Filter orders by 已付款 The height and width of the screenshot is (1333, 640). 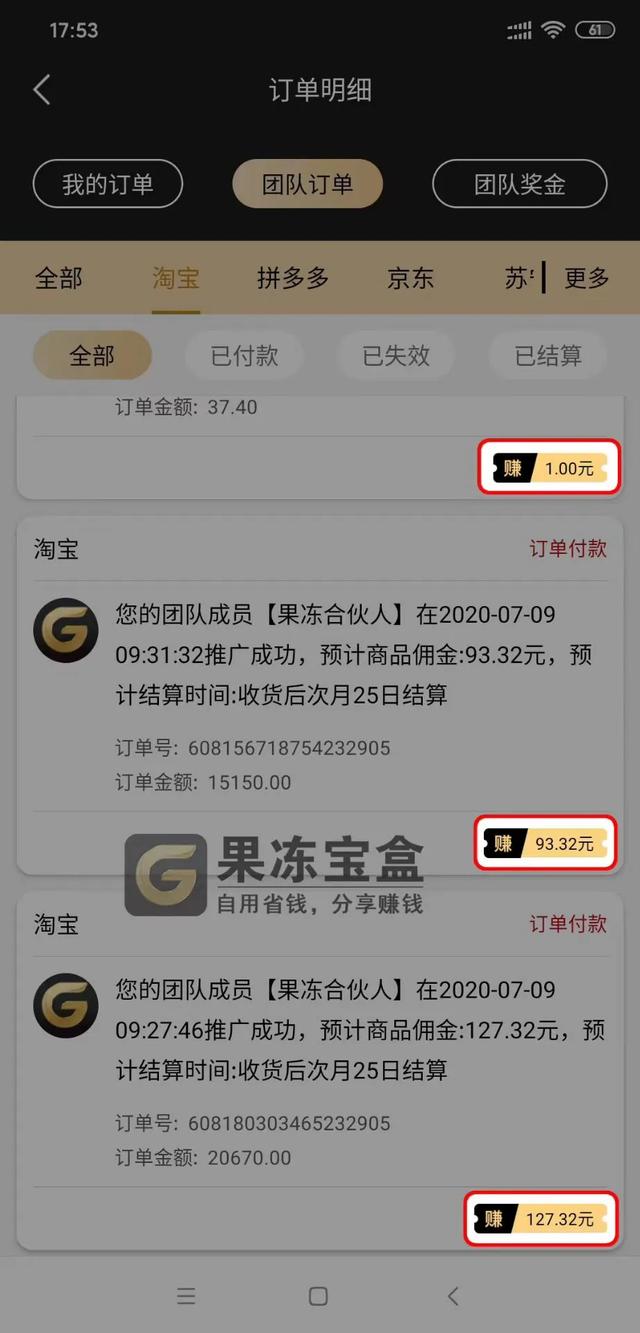click(x=244, y=355)
